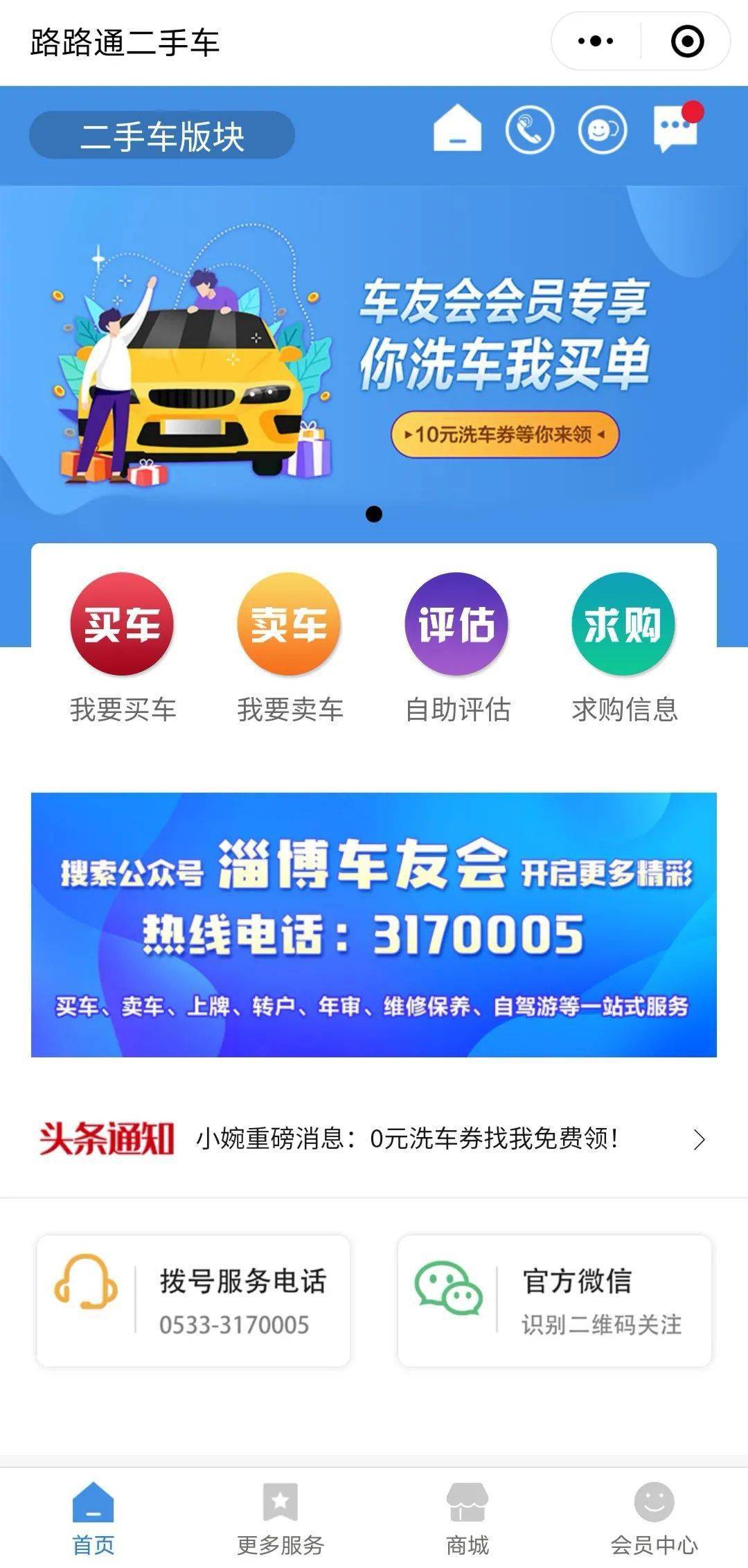Open 自助评估 self-assessment
Image resolution: width=748 pixels, height=1568 pixels.
(457, 646)
